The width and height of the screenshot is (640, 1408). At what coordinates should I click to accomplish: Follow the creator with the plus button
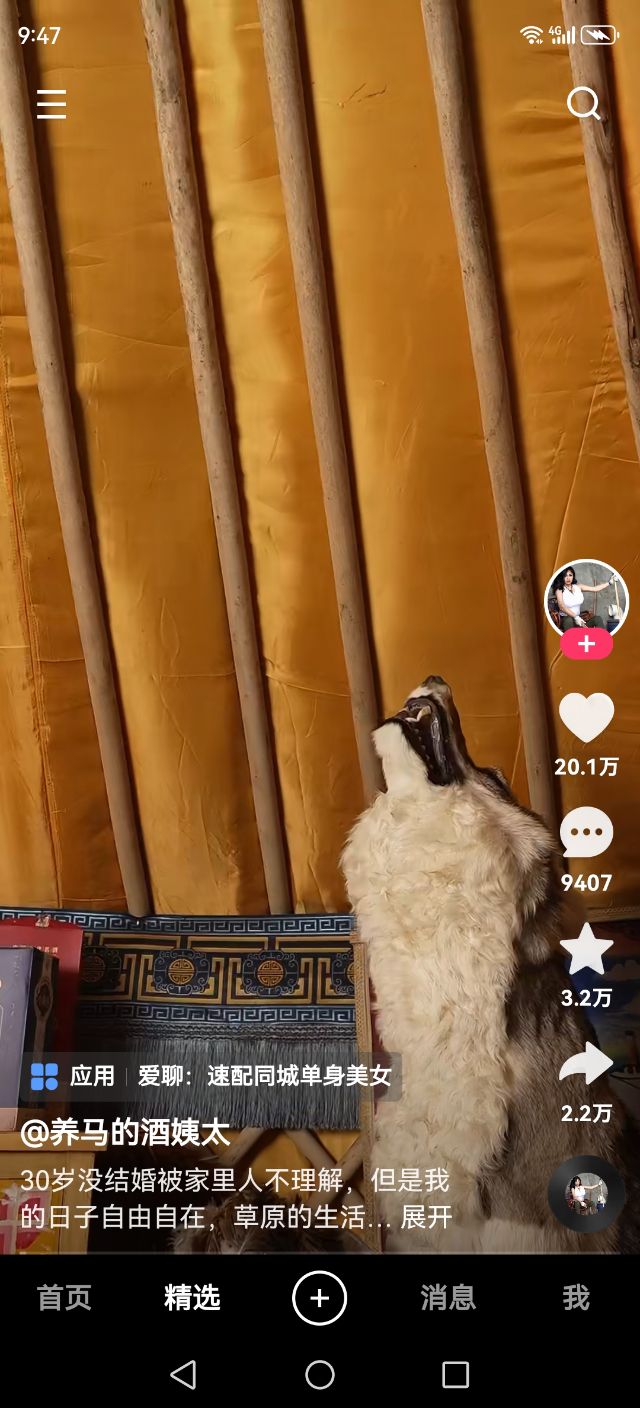(x=586, y=645)
